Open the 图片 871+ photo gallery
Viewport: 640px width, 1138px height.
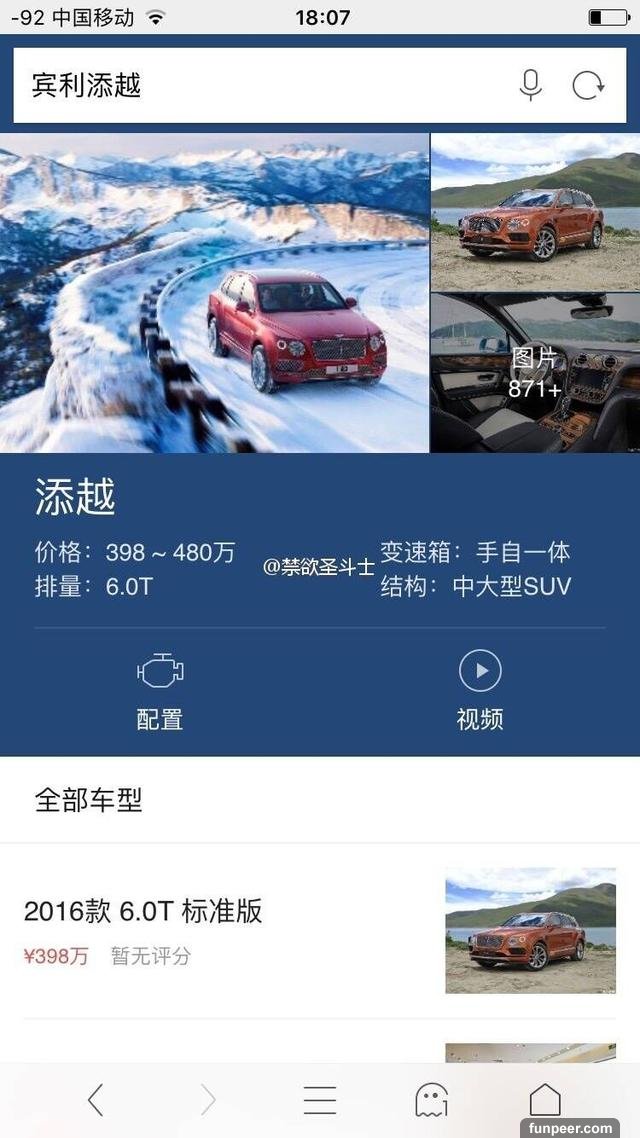(x=535, y=373)
